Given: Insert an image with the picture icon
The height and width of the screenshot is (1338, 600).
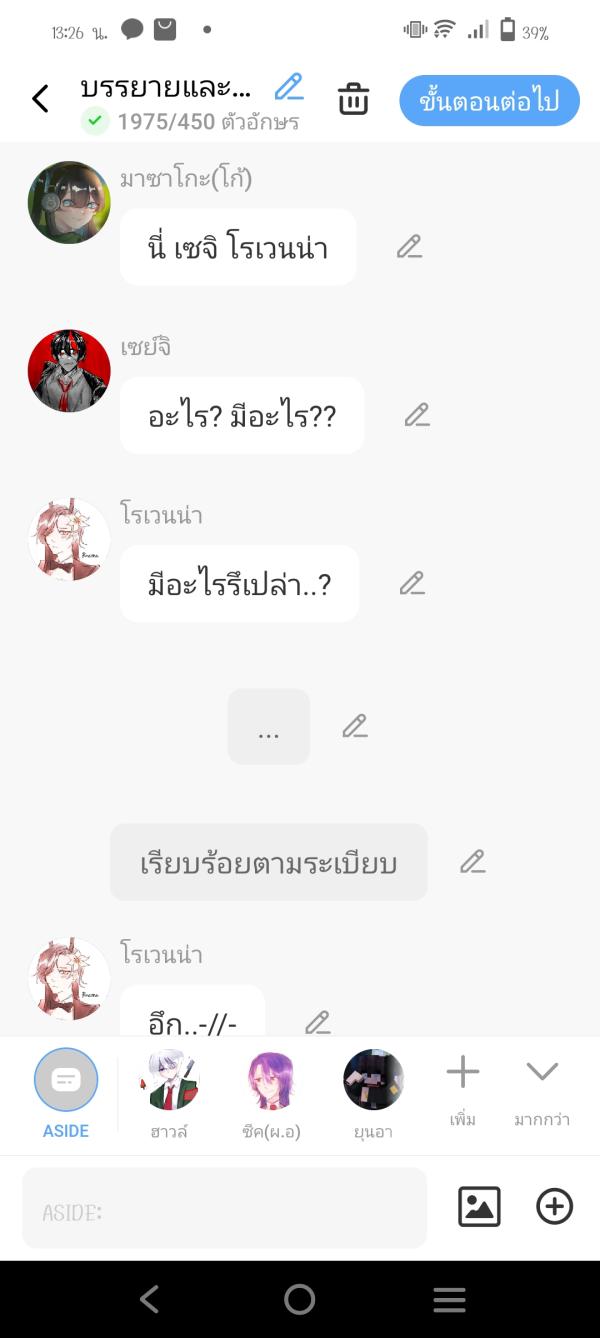Looking at the screenshot, I should point(479,1207).
